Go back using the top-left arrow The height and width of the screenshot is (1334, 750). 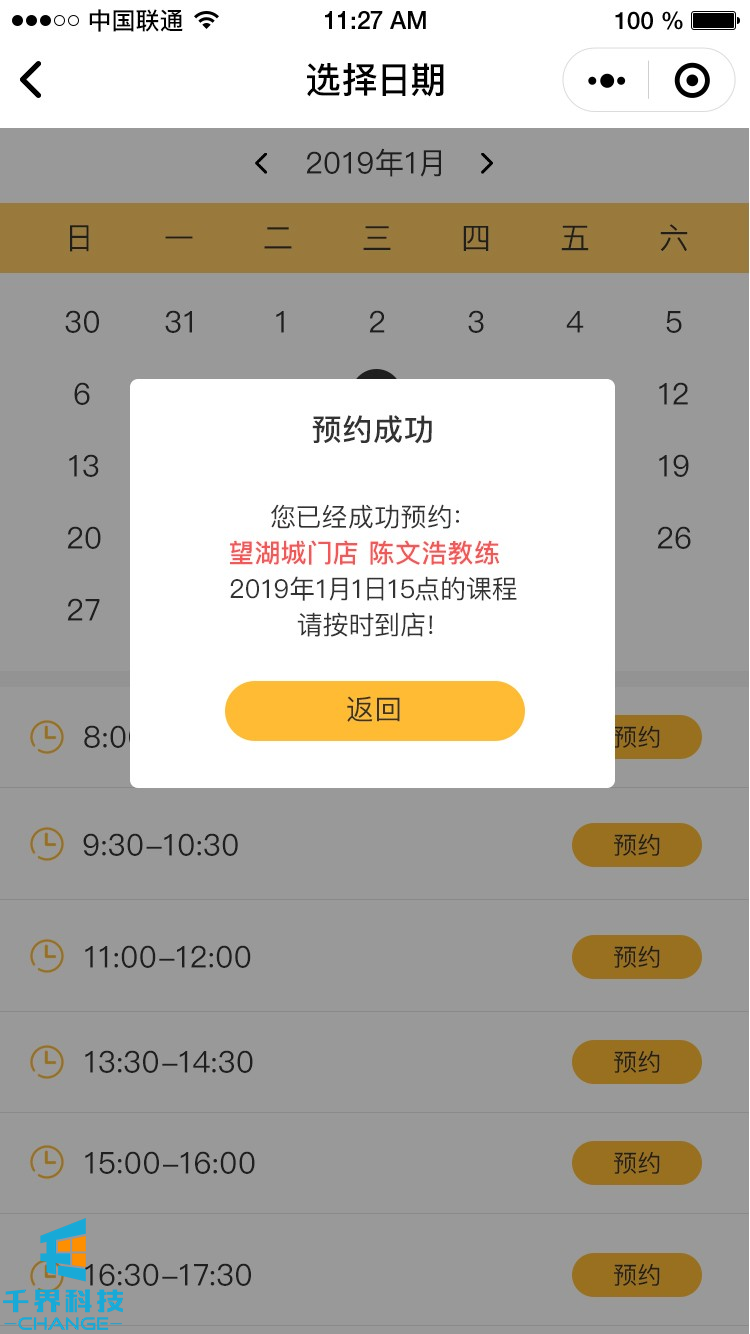[32, 80]
